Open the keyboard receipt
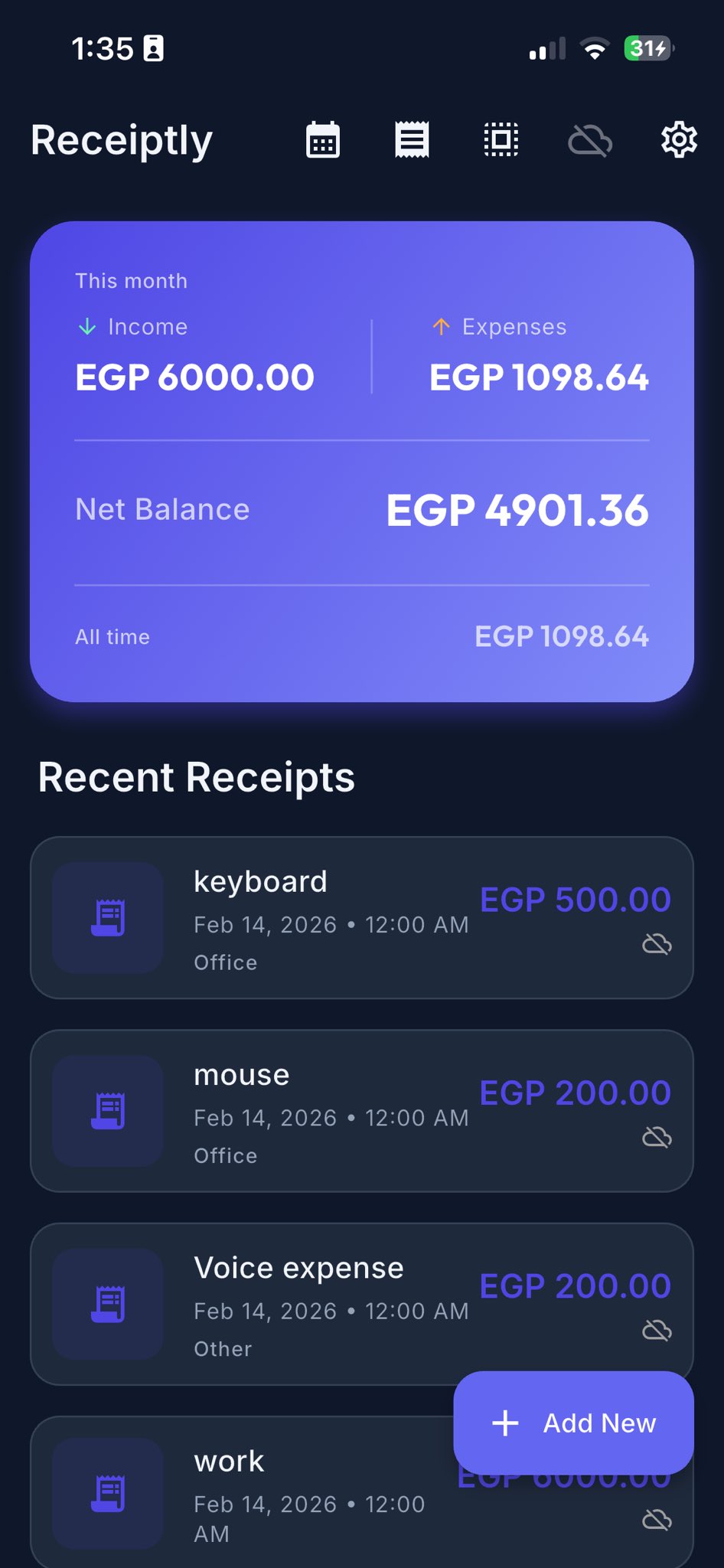Image resolution: width=724 pixels, height=1568 pixels. (362, 917)
